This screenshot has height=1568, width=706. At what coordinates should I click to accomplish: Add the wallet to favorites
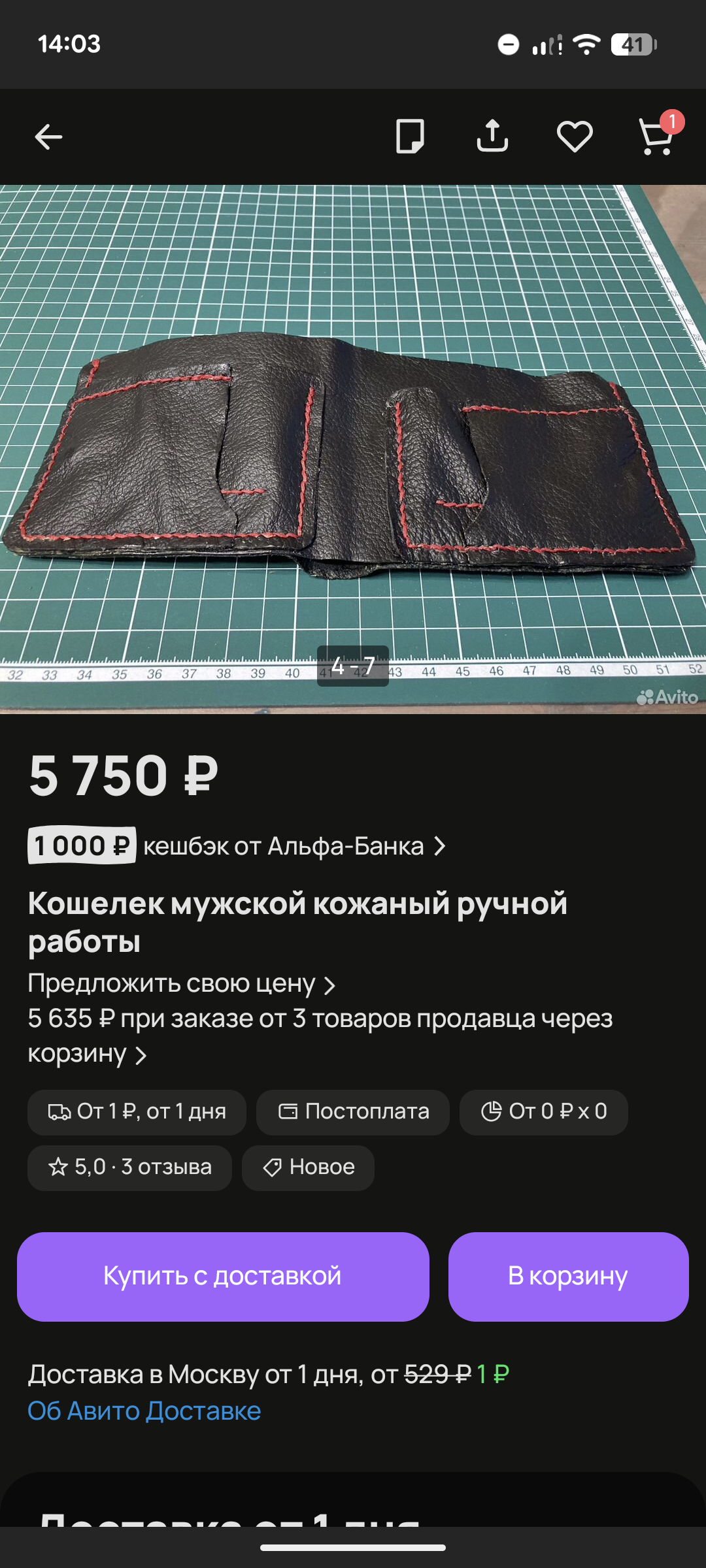(x=575, y=137)
